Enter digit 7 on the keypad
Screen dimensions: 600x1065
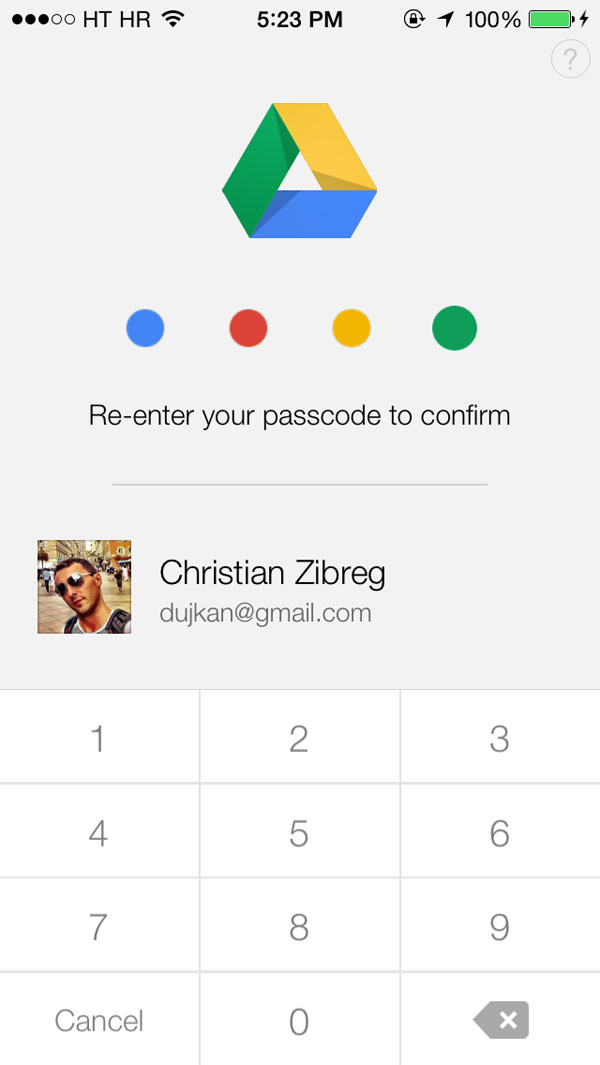[x=98, y=926]
